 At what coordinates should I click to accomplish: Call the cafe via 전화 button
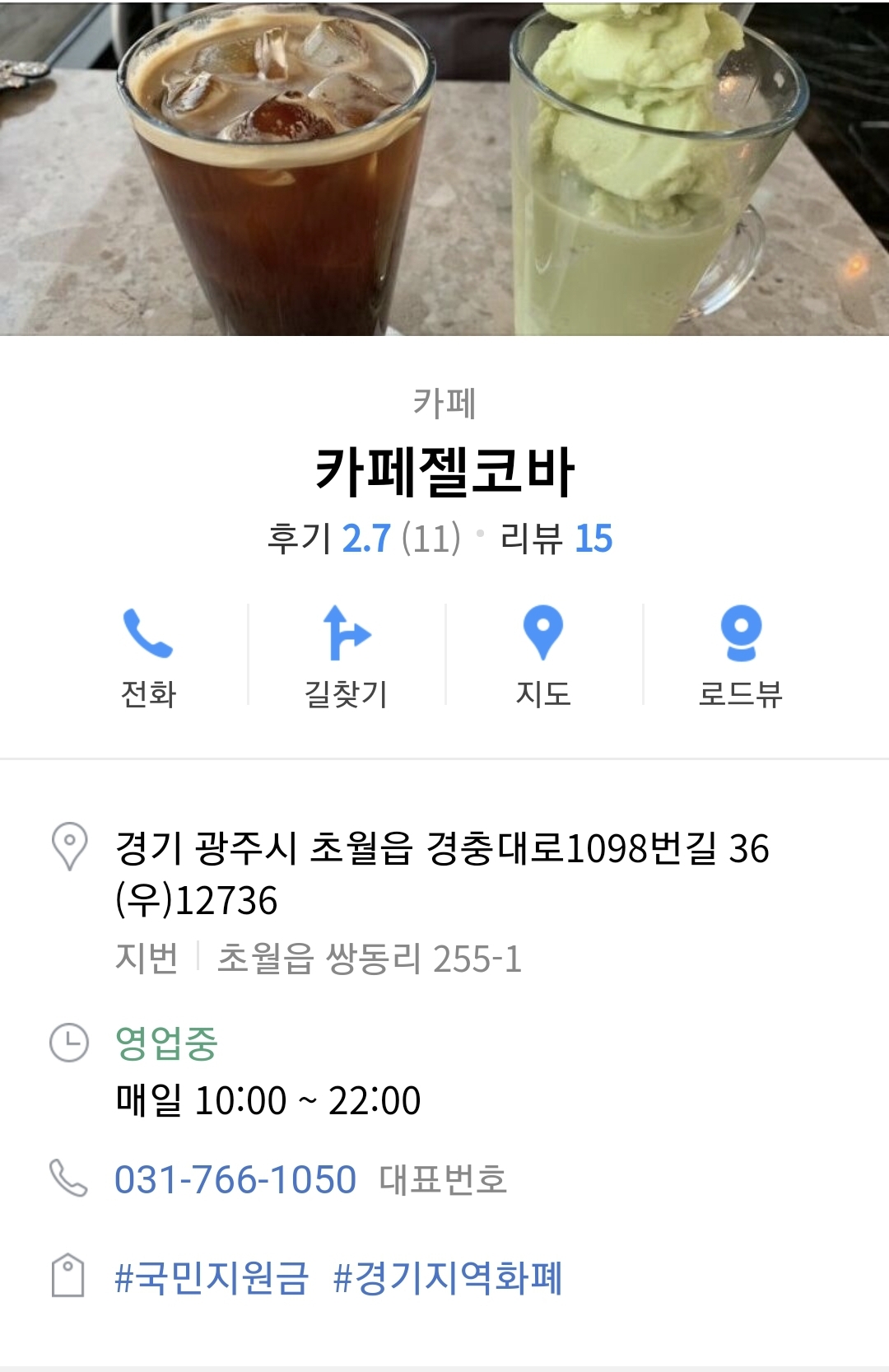(148, 656)
